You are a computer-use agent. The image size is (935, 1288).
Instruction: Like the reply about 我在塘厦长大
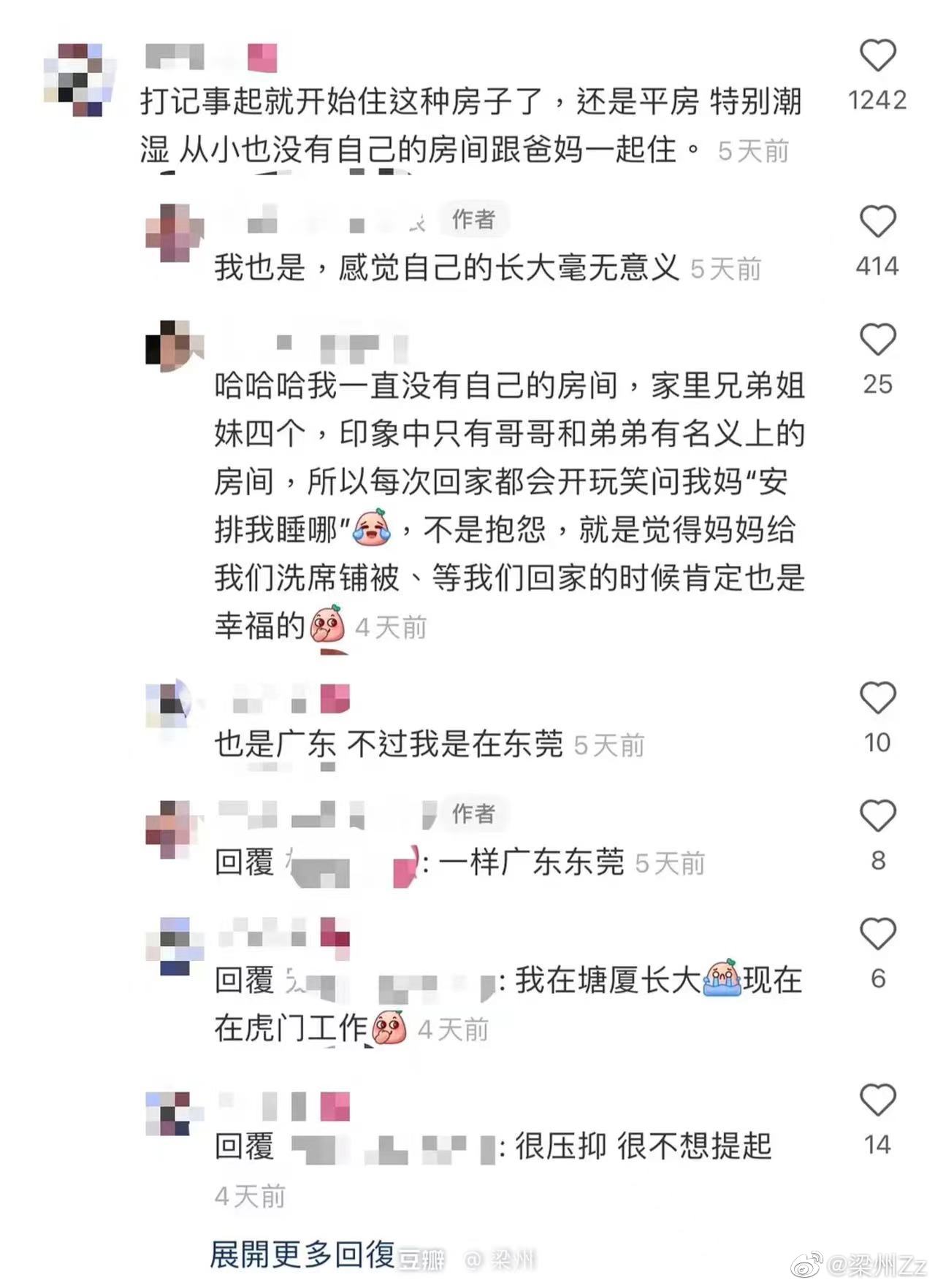877,934
